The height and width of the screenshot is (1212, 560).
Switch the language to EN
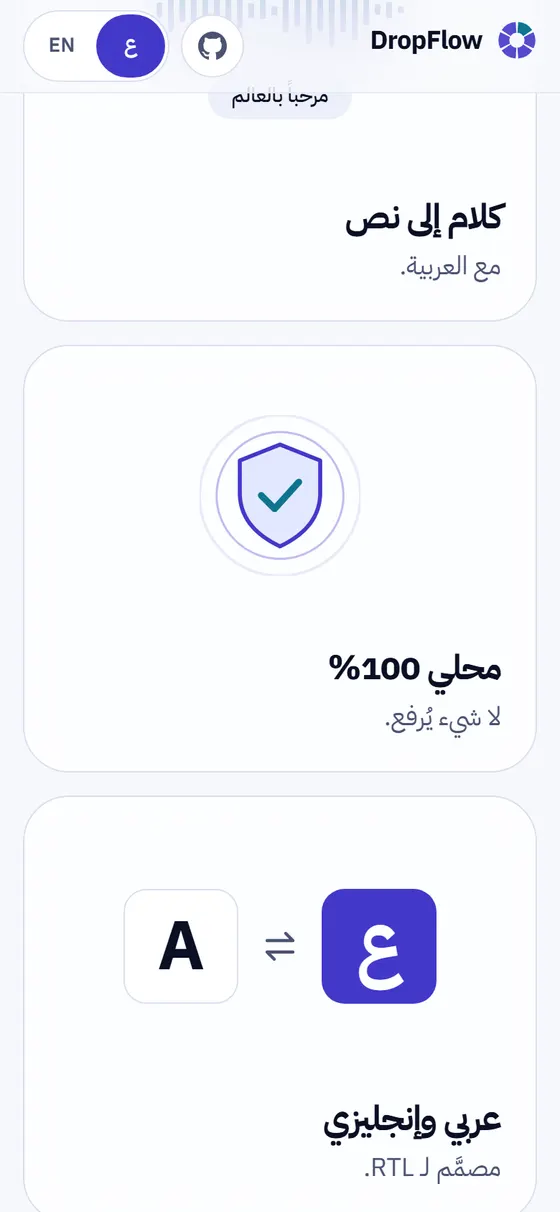(x=62, y=46)
